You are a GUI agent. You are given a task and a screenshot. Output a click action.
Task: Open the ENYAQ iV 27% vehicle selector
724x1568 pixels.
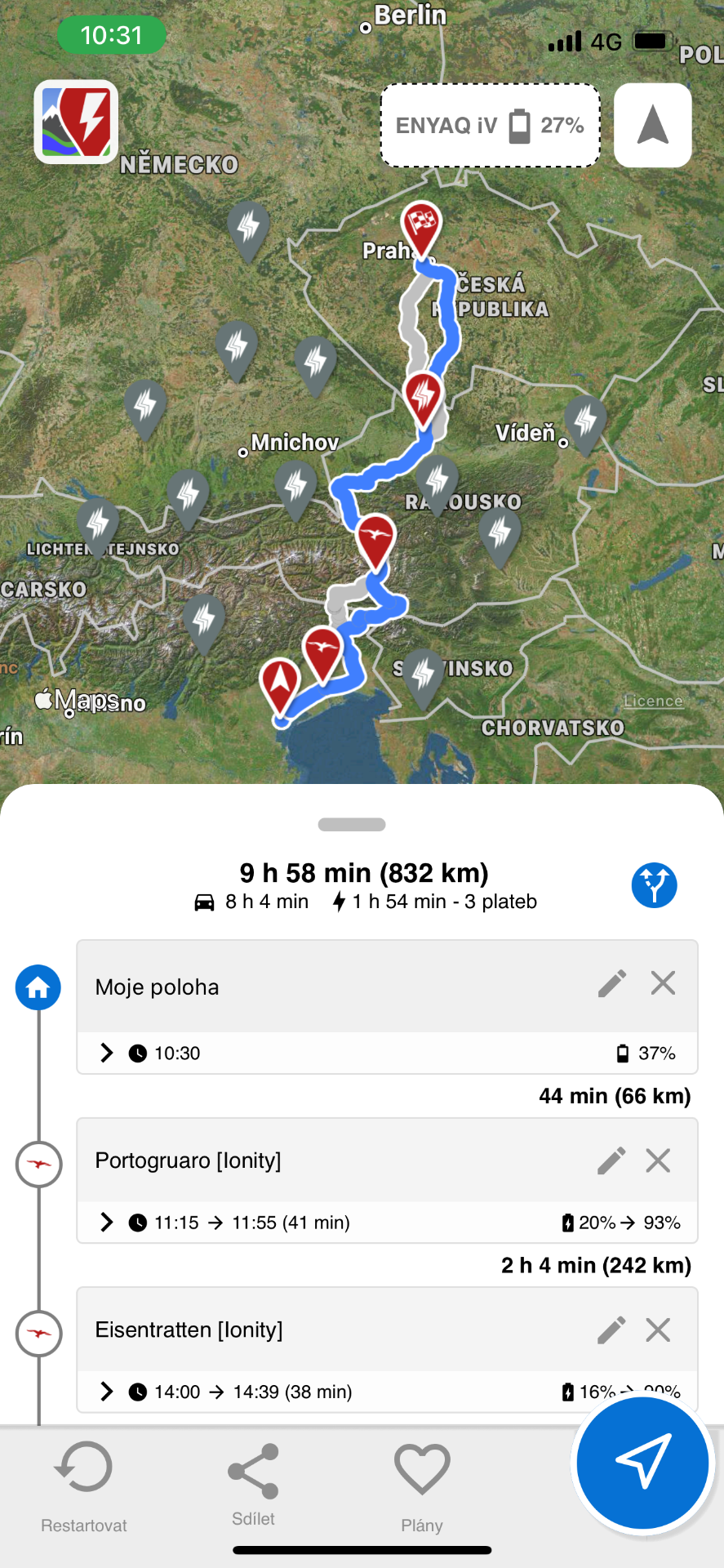(x=491, y=126)
